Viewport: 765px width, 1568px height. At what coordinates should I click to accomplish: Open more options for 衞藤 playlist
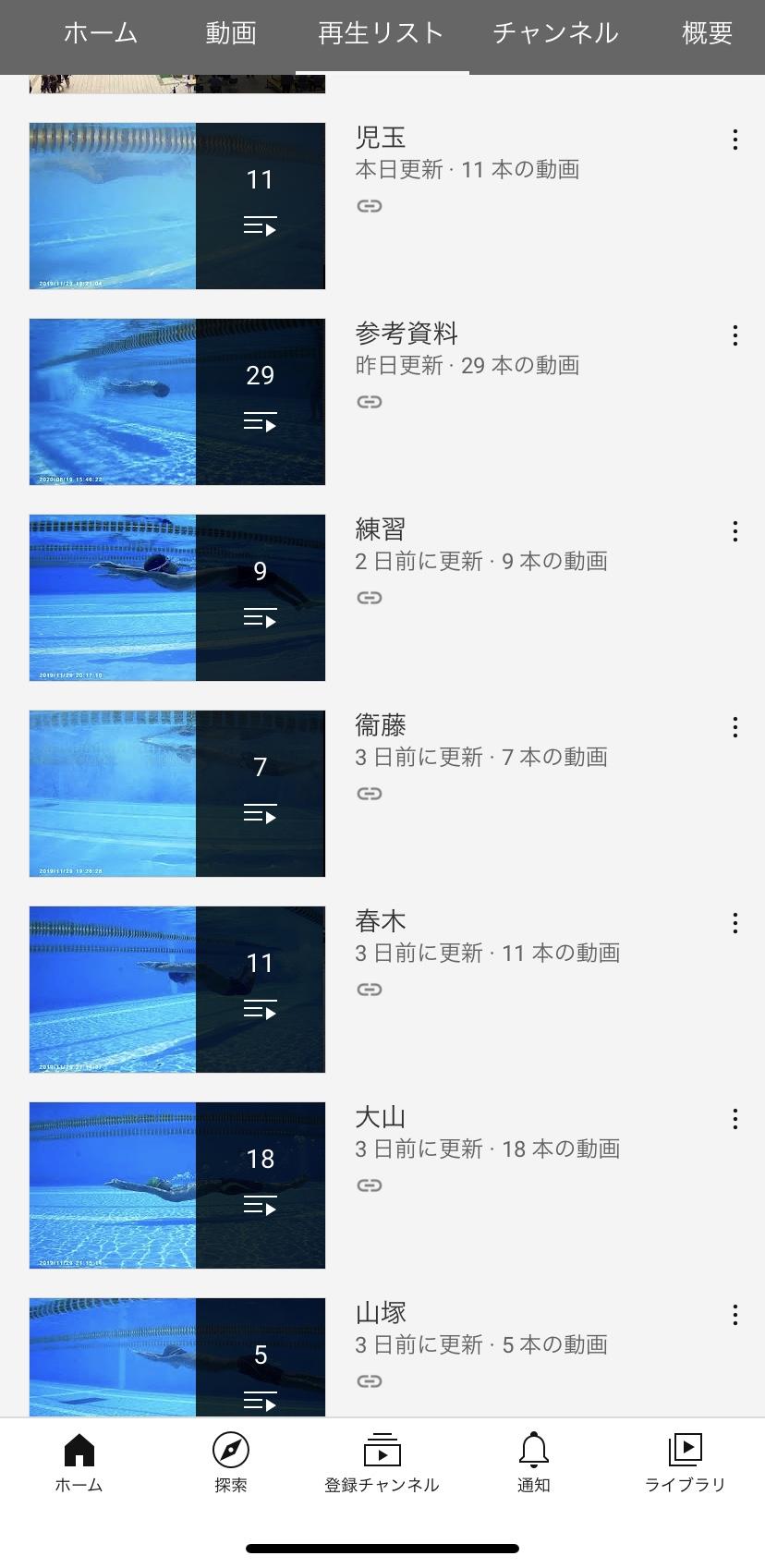pos(735,727)
